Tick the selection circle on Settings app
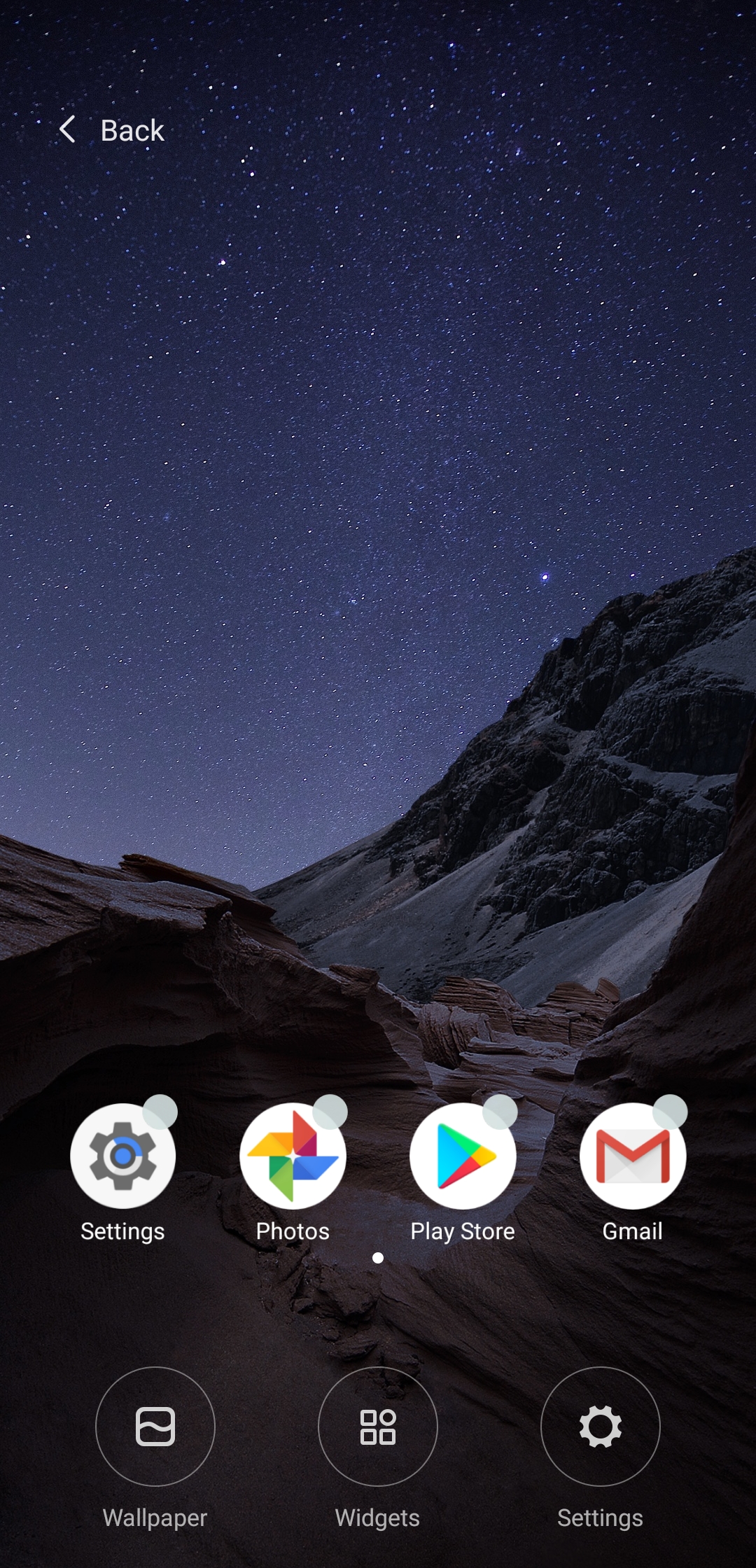Viewport: 756px width, 1568px height. tap(160, 1112)
